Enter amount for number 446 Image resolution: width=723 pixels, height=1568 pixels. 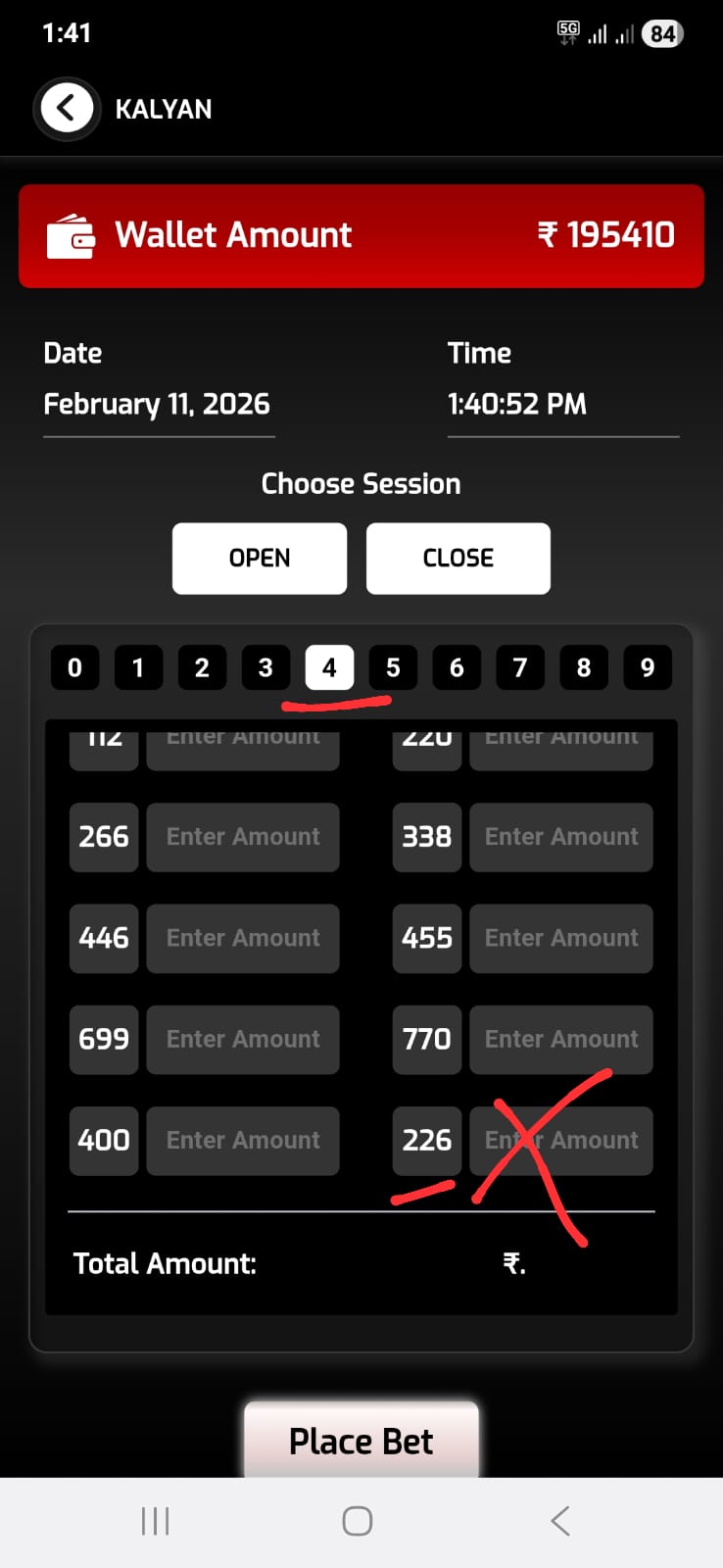click(243, 938)
